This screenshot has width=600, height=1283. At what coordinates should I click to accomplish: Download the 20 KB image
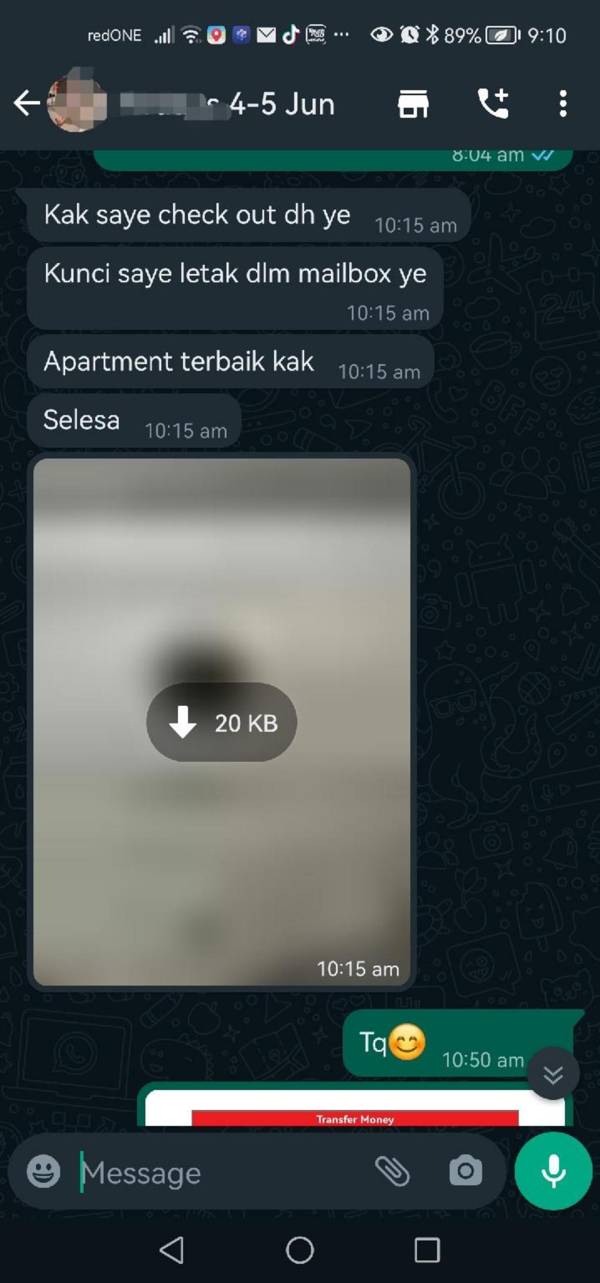point(222,723)
